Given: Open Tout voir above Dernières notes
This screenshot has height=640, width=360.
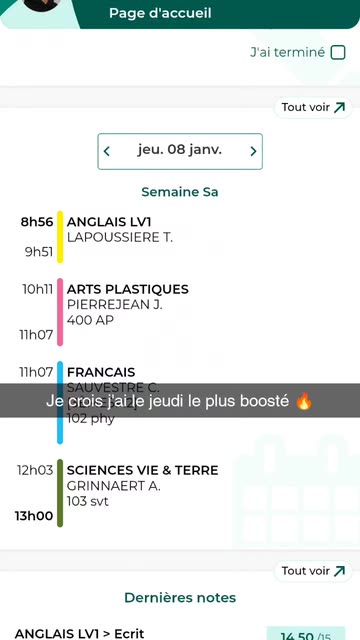Looking at the screenshot, I should coord(313,571).
